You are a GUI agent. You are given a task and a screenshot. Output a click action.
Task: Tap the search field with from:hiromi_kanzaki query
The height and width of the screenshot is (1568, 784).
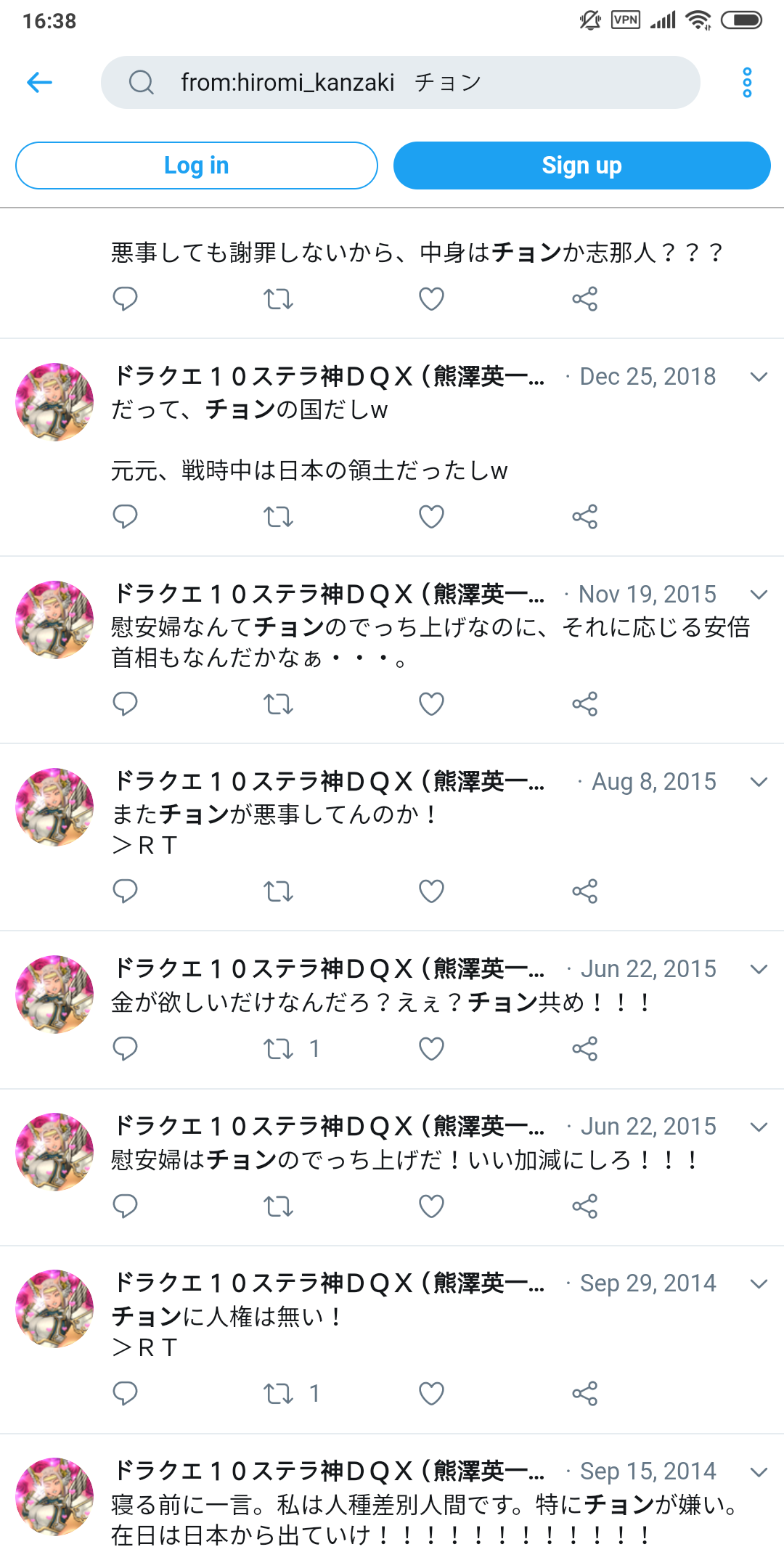click(x=401, y=83)
